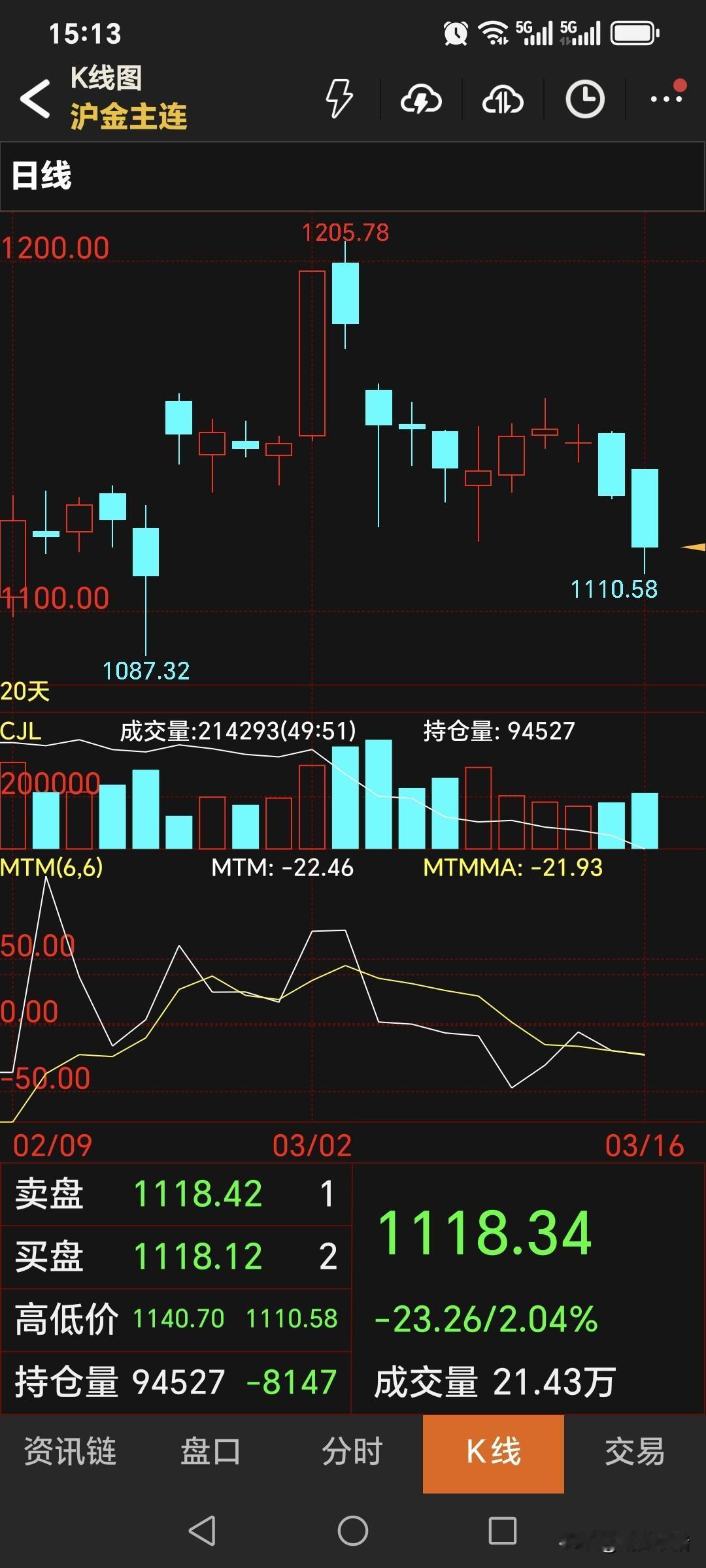706x1568 pixels.
Task: Switch to the 分时 tab
Action: [x=352, y=1452]
